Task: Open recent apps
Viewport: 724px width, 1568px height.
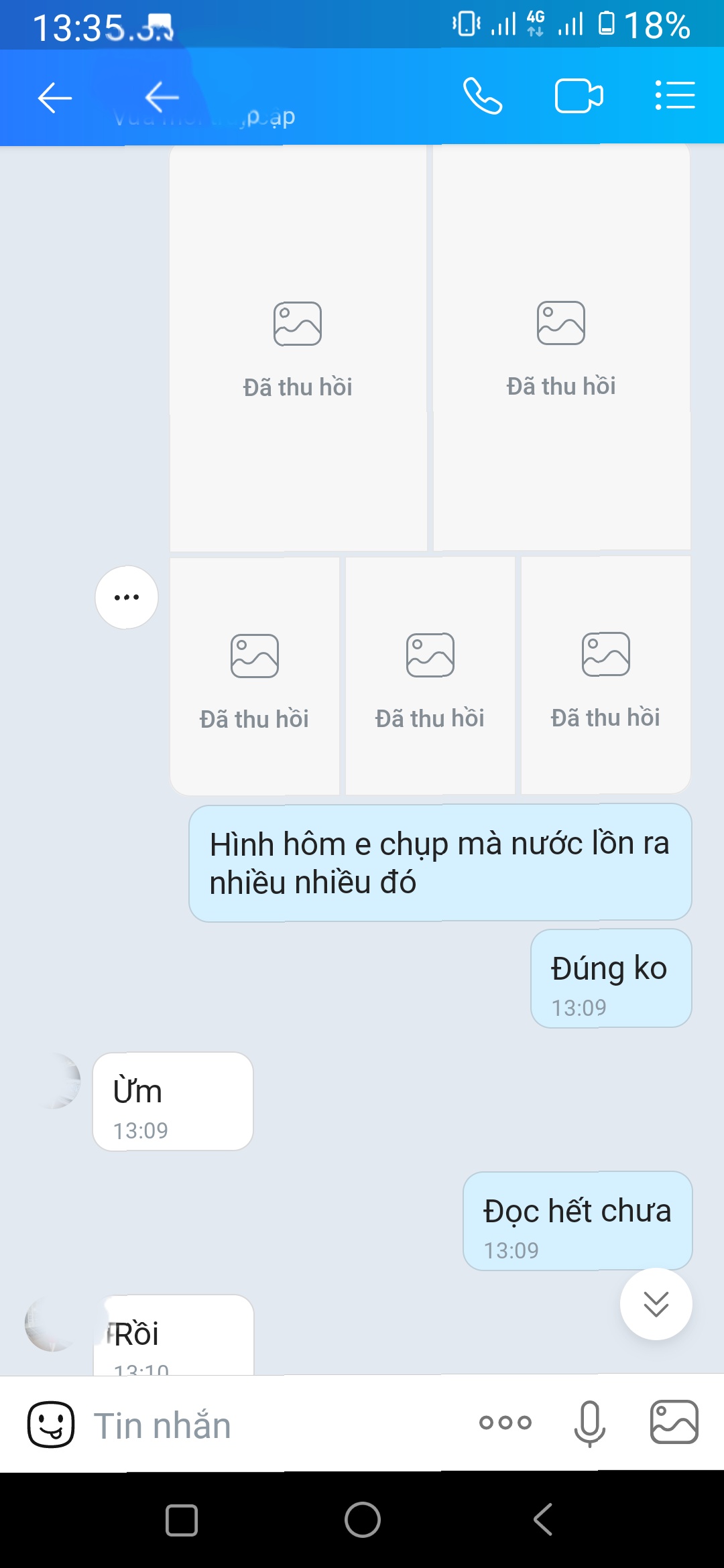Action: point(182,1520)
